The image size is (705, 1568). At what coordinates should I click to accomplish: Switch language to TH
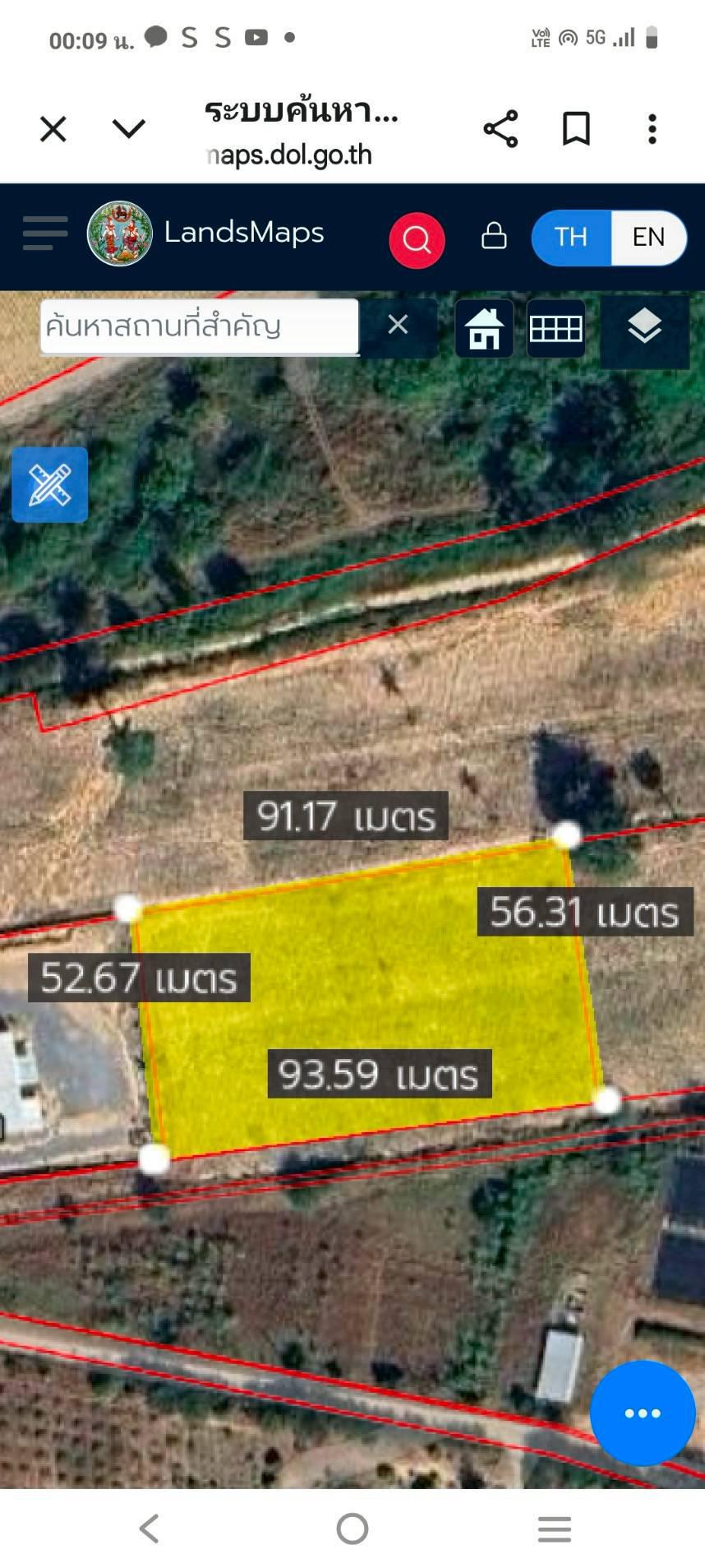click(571, 238)
